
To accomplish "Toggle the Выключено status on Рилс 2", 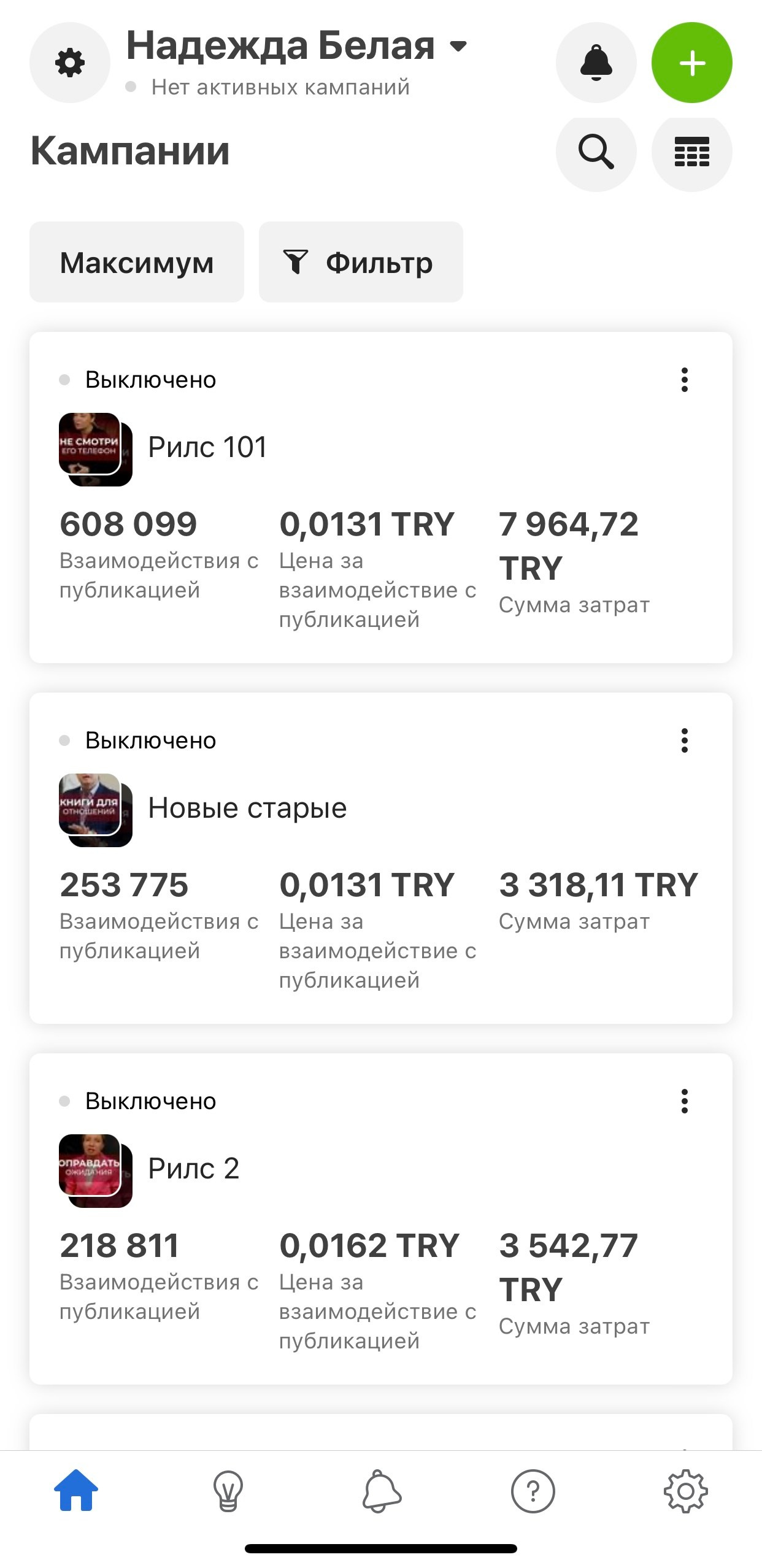I will 65,1100.
